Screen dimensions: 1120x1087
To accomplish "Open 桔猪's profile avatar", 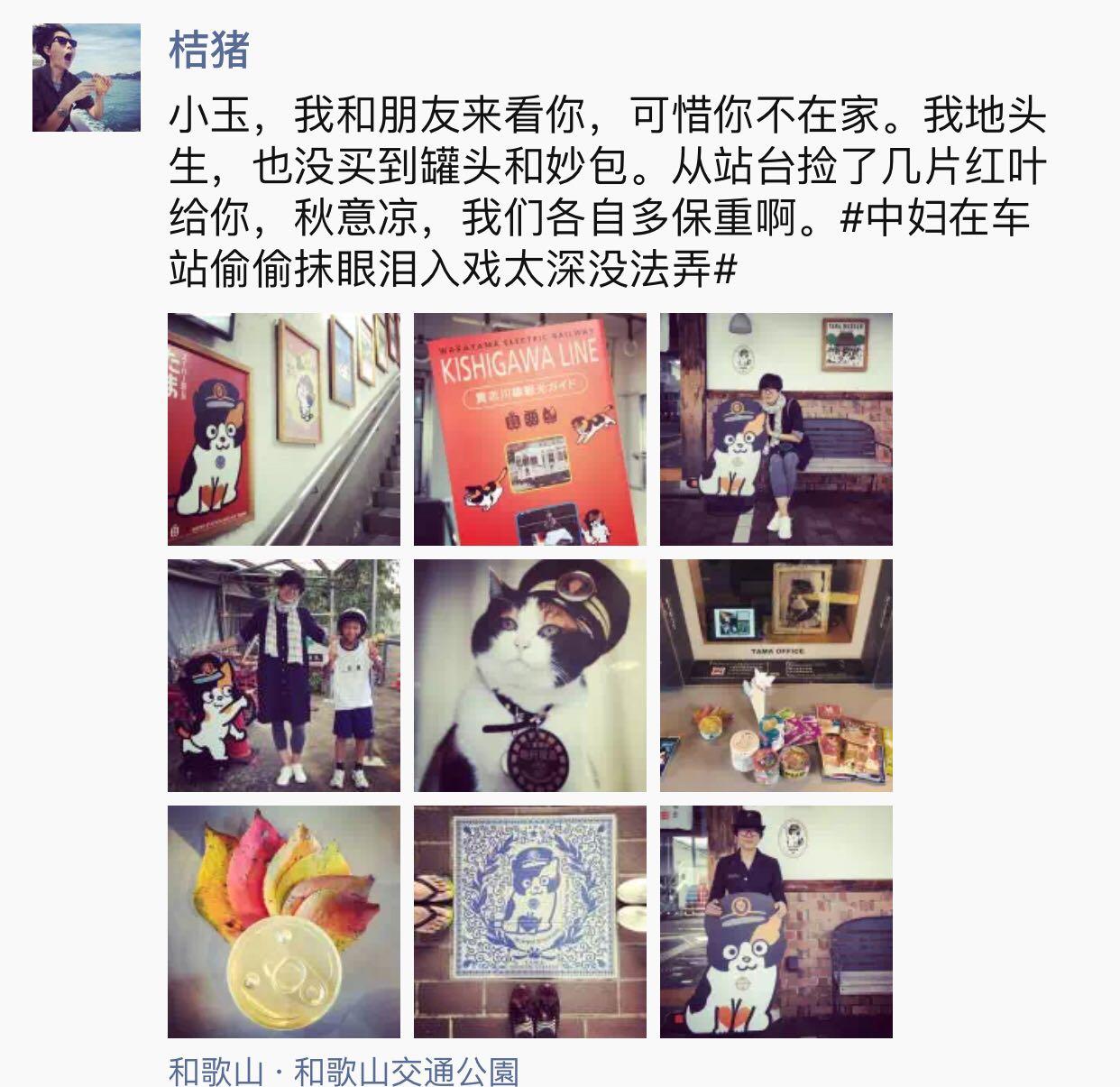I will point(87,78).
